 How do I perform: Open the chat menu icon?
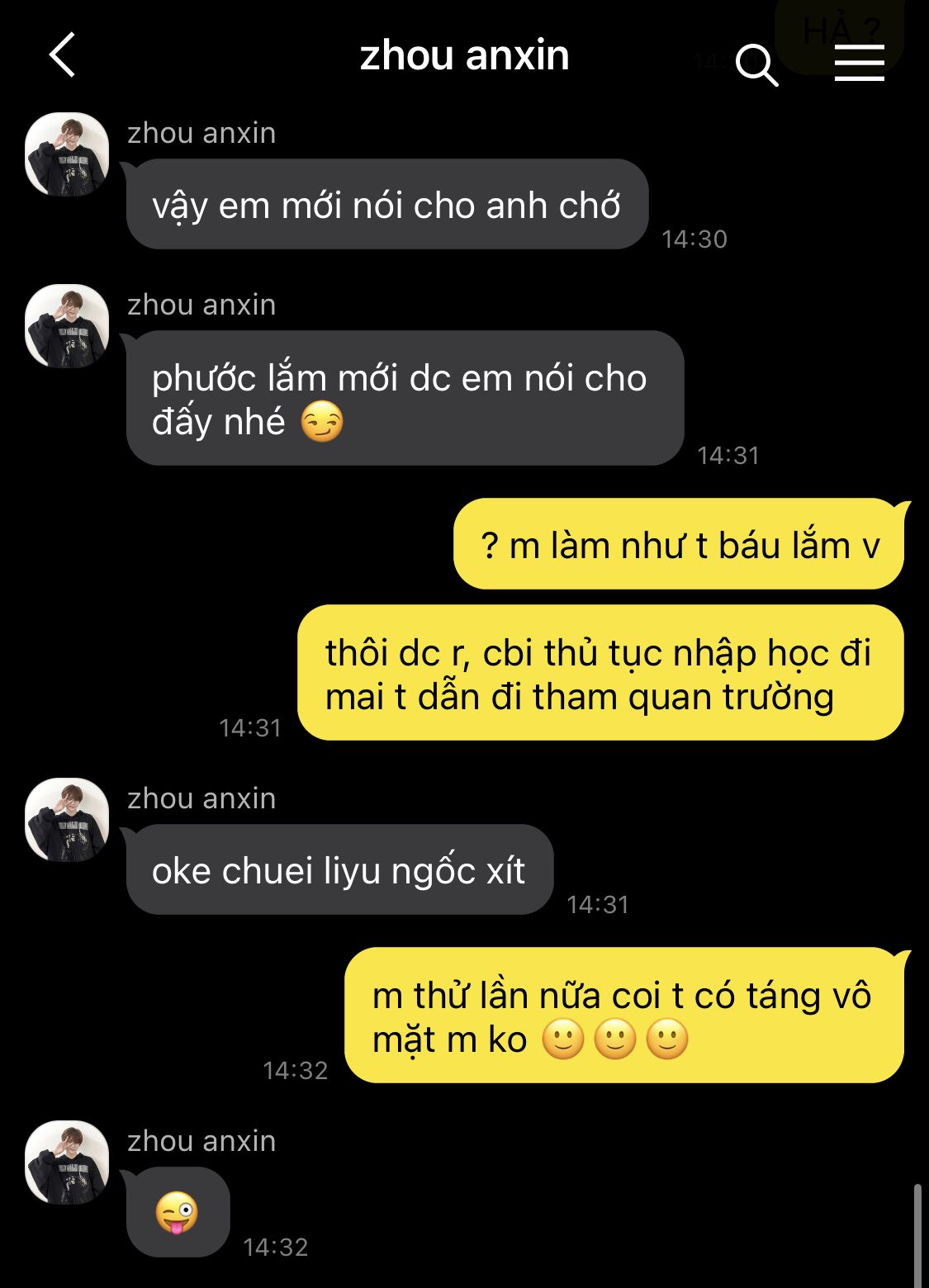[859, 63]
